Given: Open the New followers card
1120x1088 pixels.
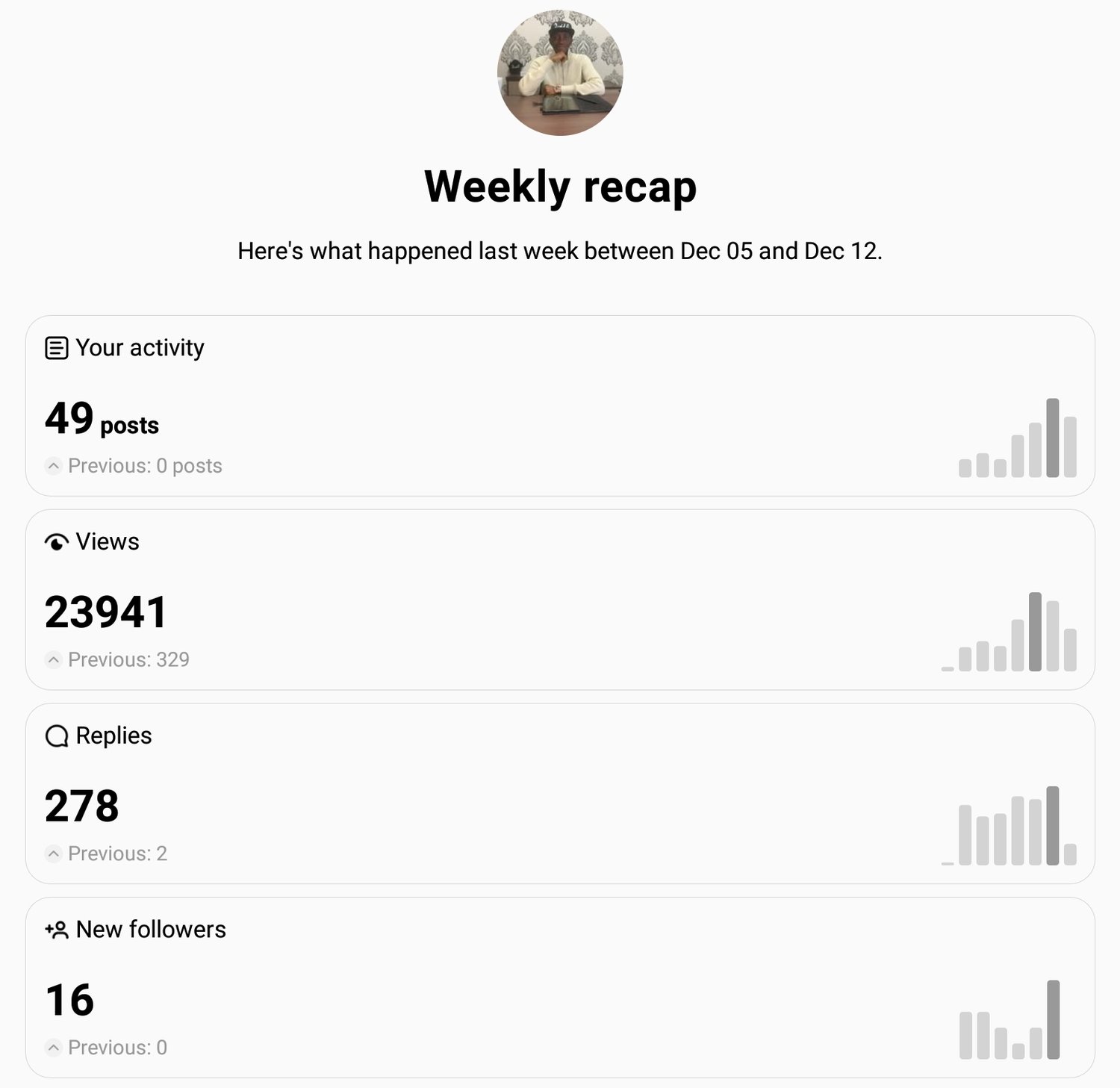Looking at the screenshot, I should [x=560, y=987].
